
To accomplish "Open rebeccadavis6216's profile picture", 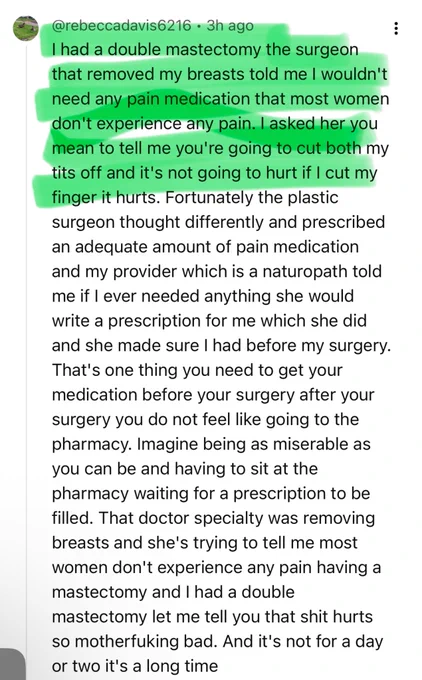I will [x=26, y=29].
